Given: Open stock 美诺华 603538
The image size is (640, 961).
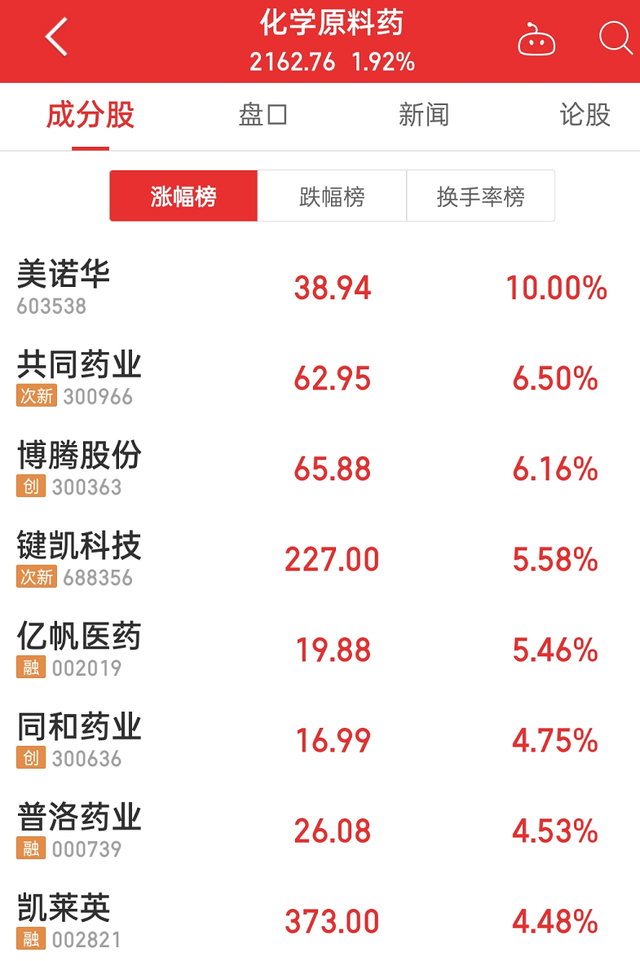Looking at the screenshot, I should click(x=320, y=288).
